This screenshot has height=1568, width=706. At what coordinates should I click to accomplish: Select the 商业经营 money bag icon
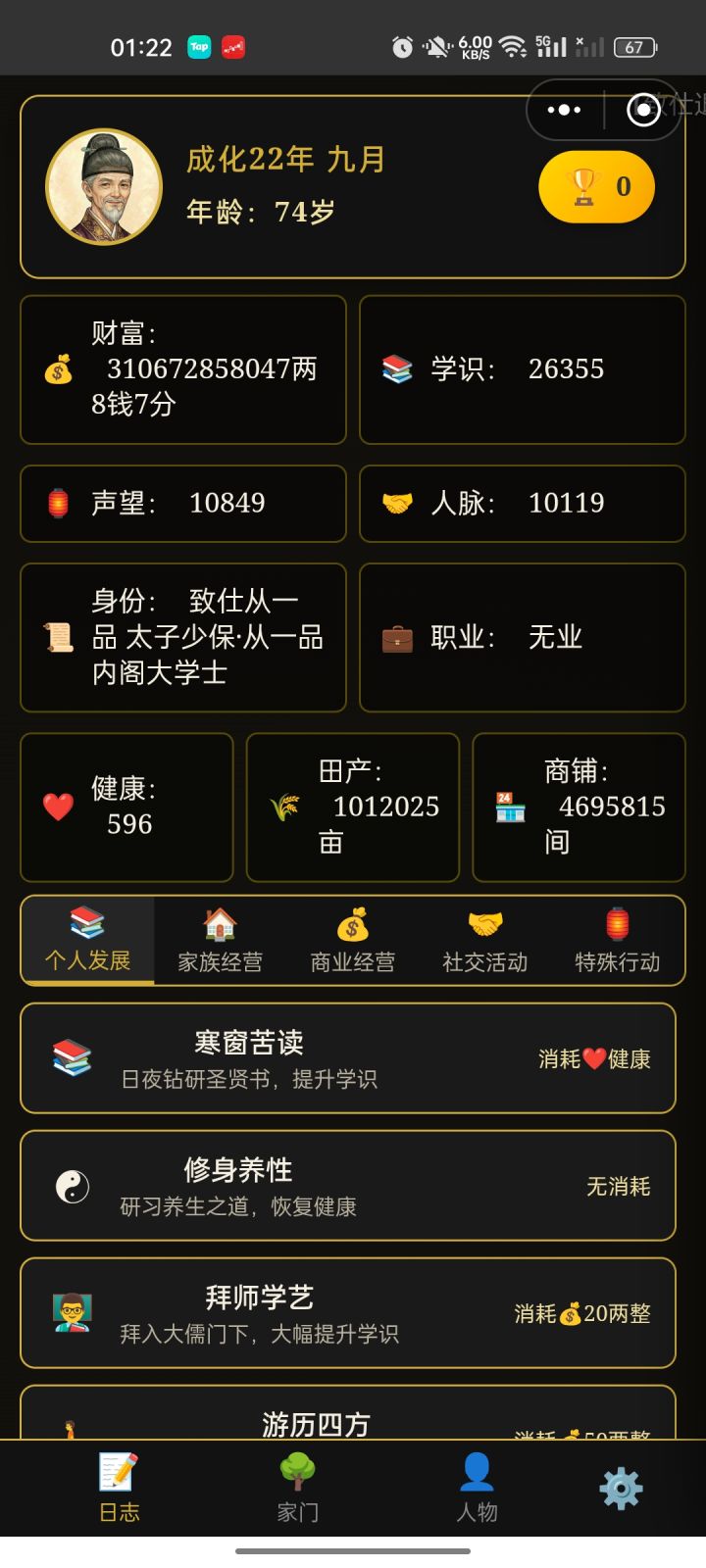(x=350, y=923)
